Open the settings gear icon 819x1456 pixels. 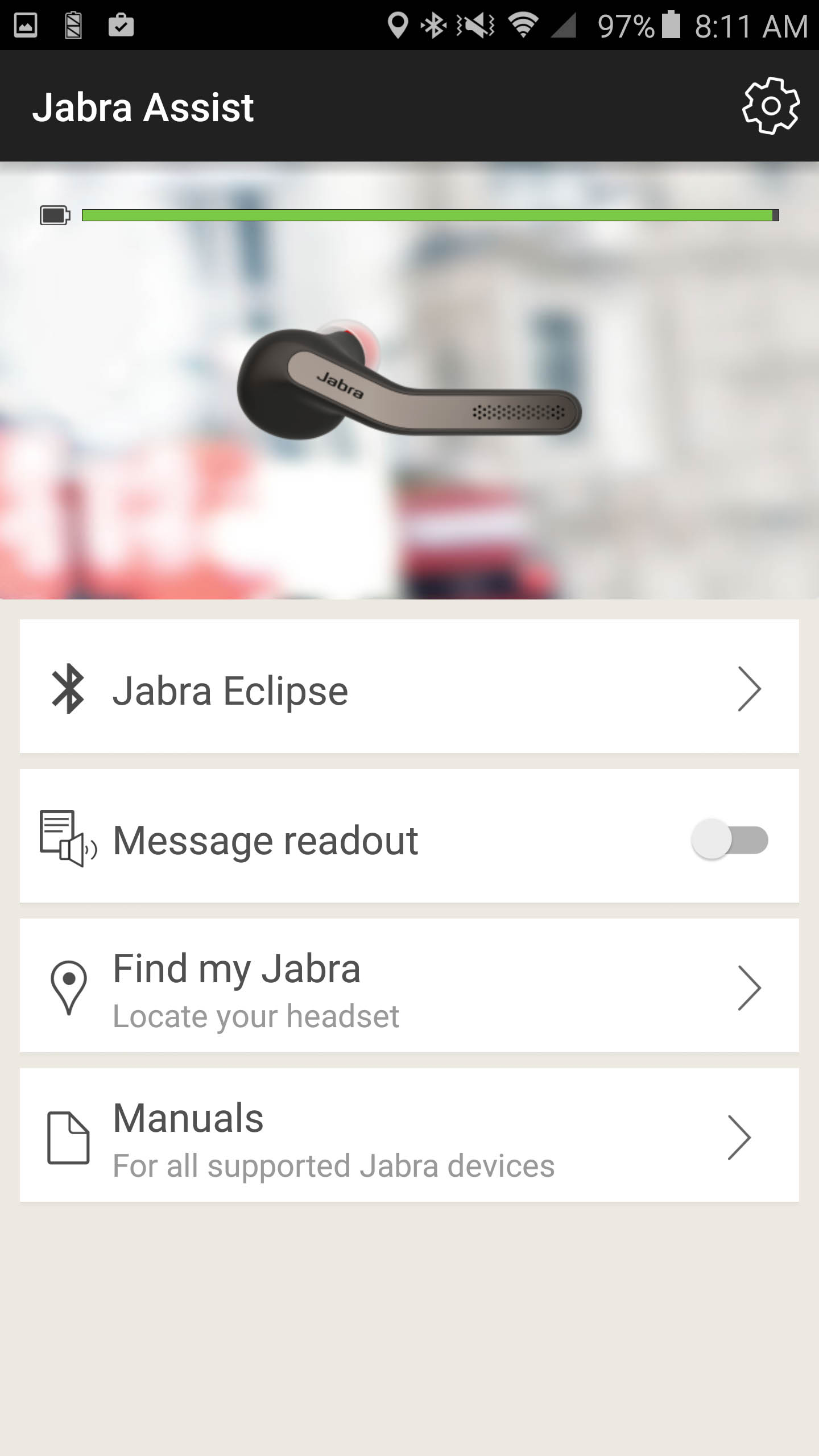click(x=771, y=106)
